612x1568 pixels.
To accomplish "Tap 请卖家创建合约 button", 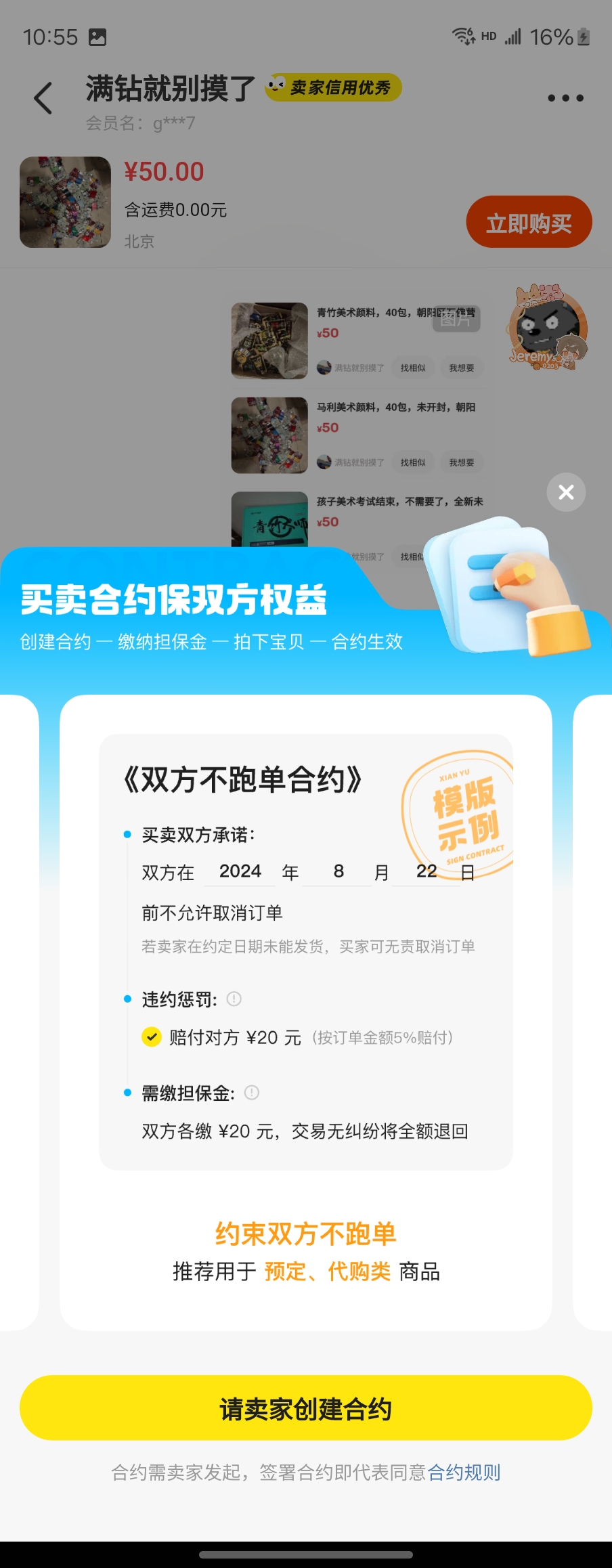I will point(306,1408).
